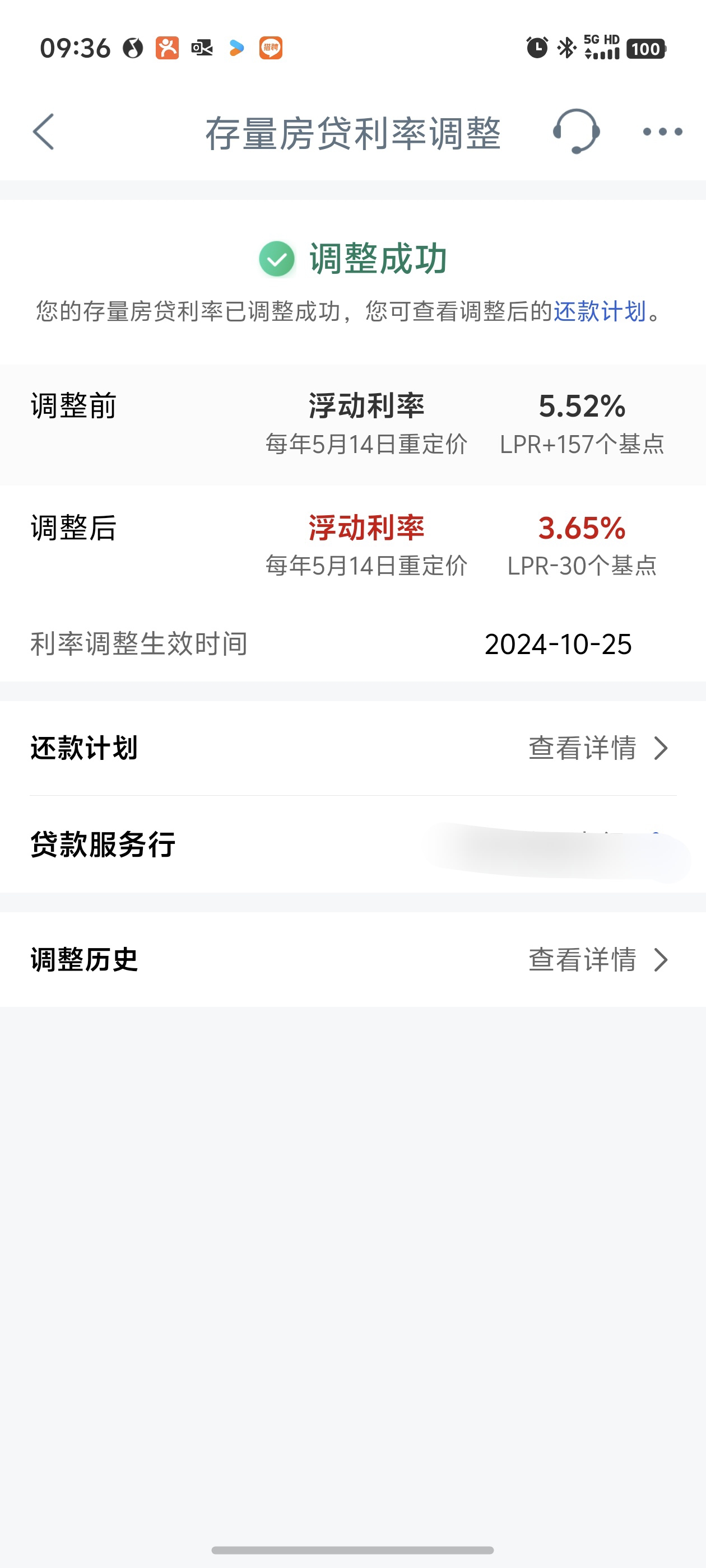Open customer service headset icon
This screenshot has height=1568, width=706.
(575, 132)
